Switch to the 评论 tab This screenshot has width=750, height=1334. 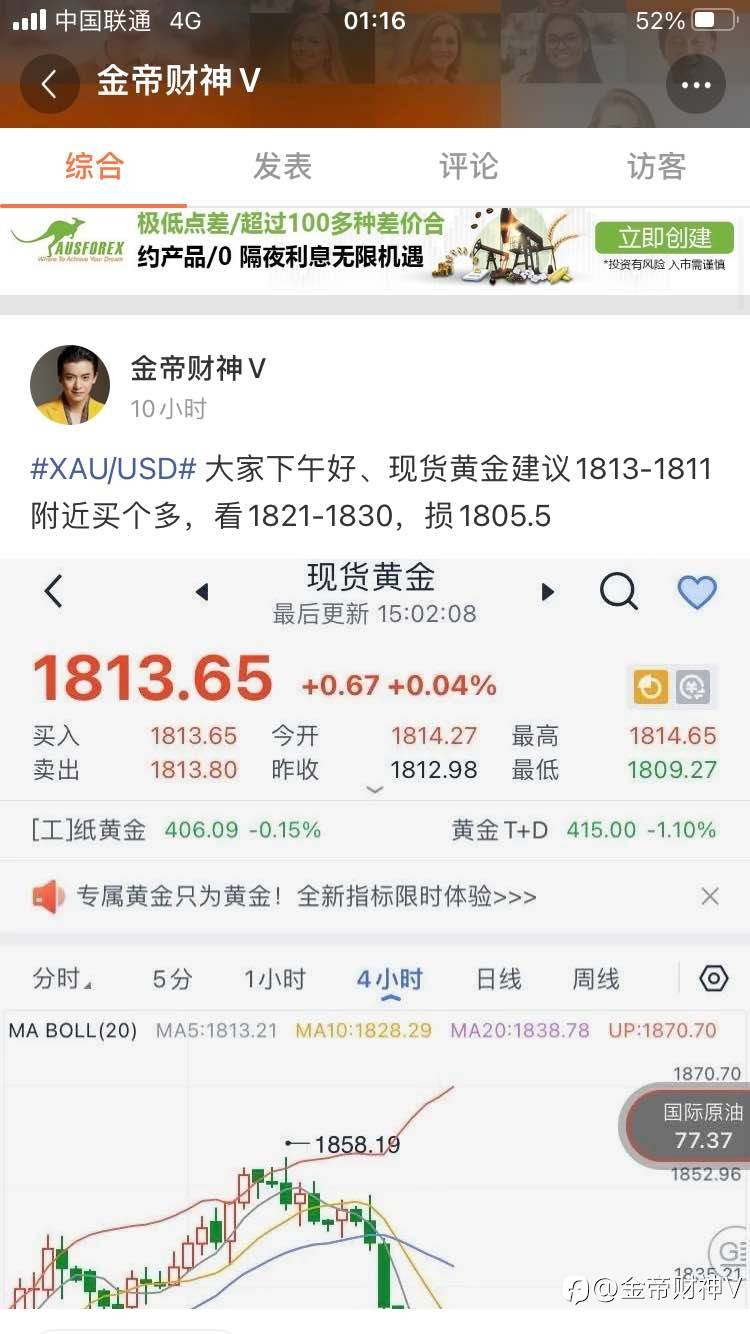pos(468,166)
